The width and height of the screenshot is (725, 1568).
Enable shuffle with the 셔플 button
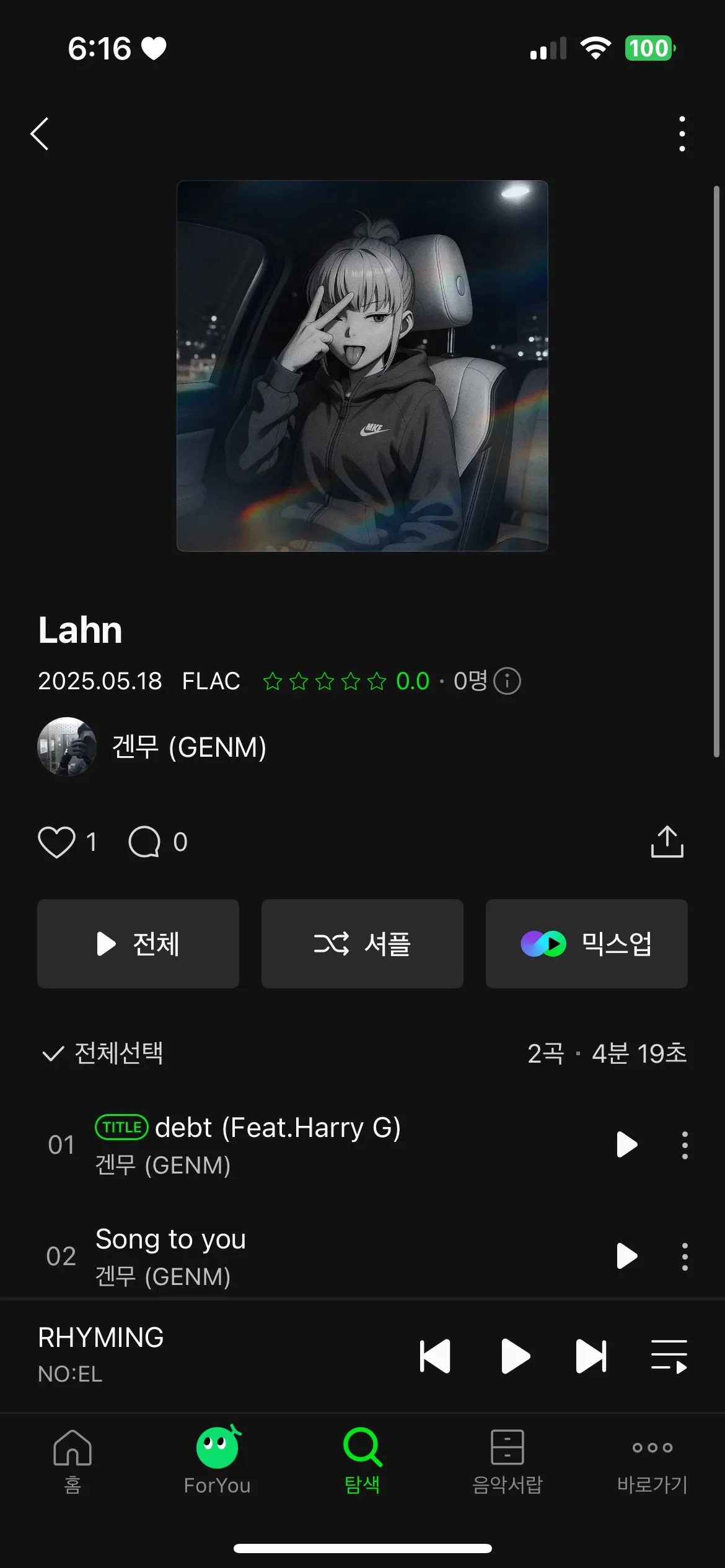click(x=362, y=943)
